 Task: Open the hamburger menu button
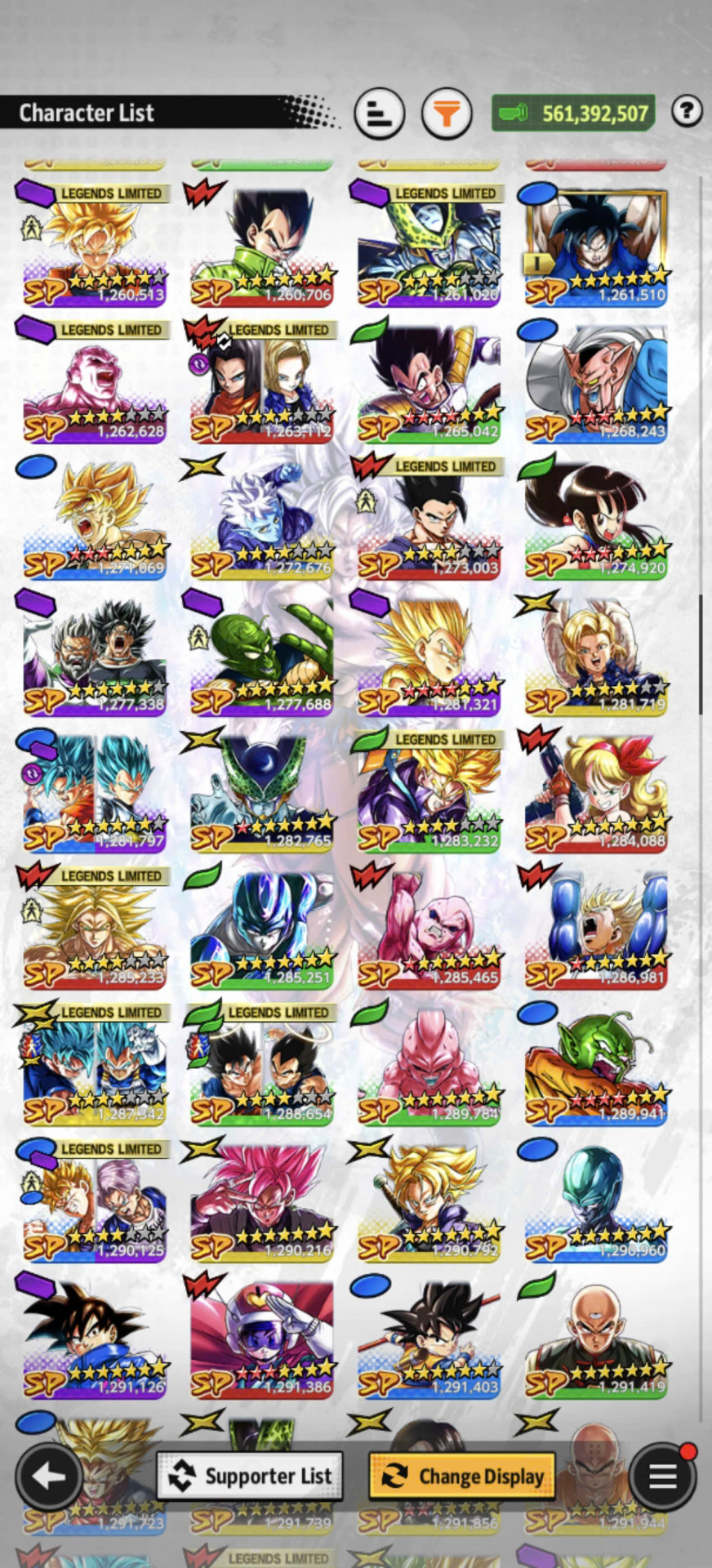[x=662, y=1476]
